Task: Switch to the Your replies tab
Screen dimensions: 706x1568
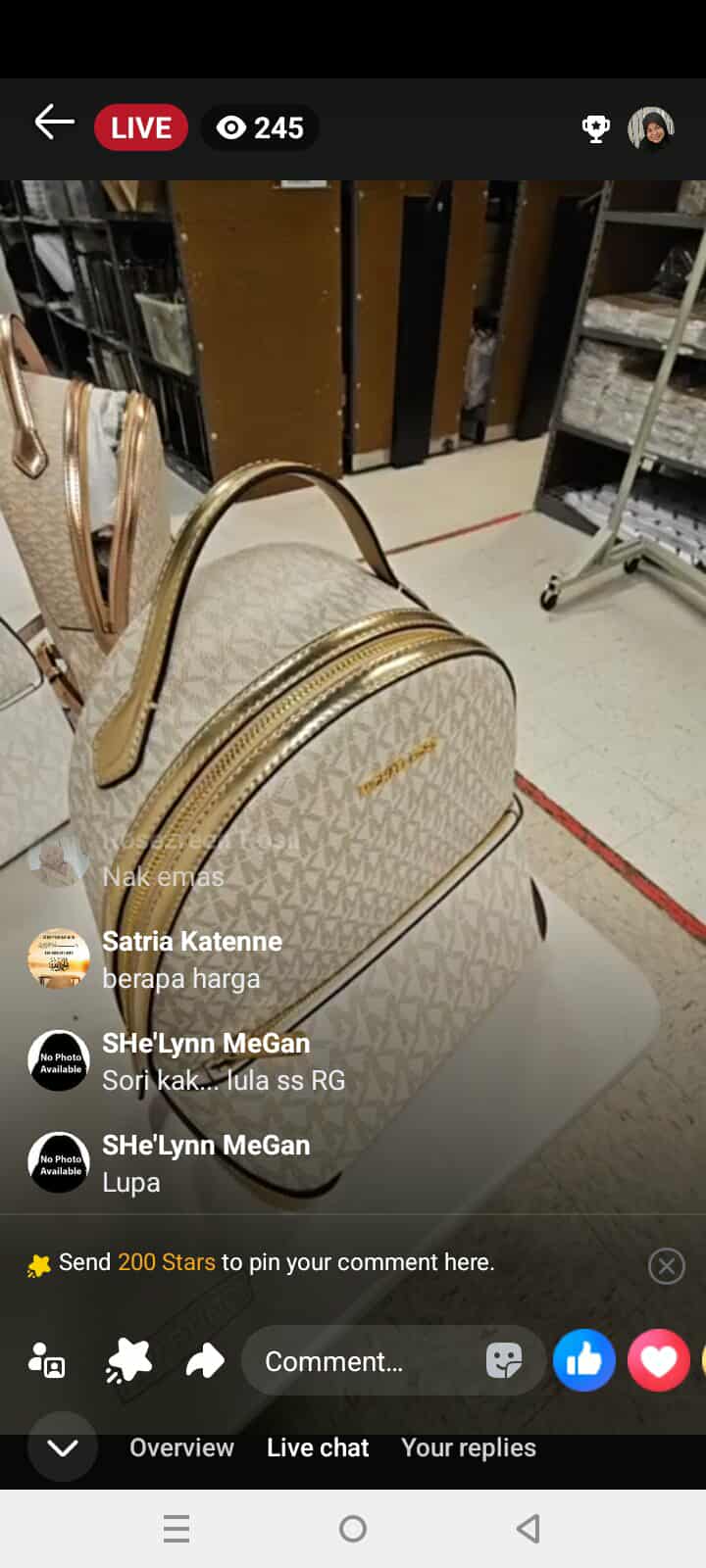Action: 469,1447
